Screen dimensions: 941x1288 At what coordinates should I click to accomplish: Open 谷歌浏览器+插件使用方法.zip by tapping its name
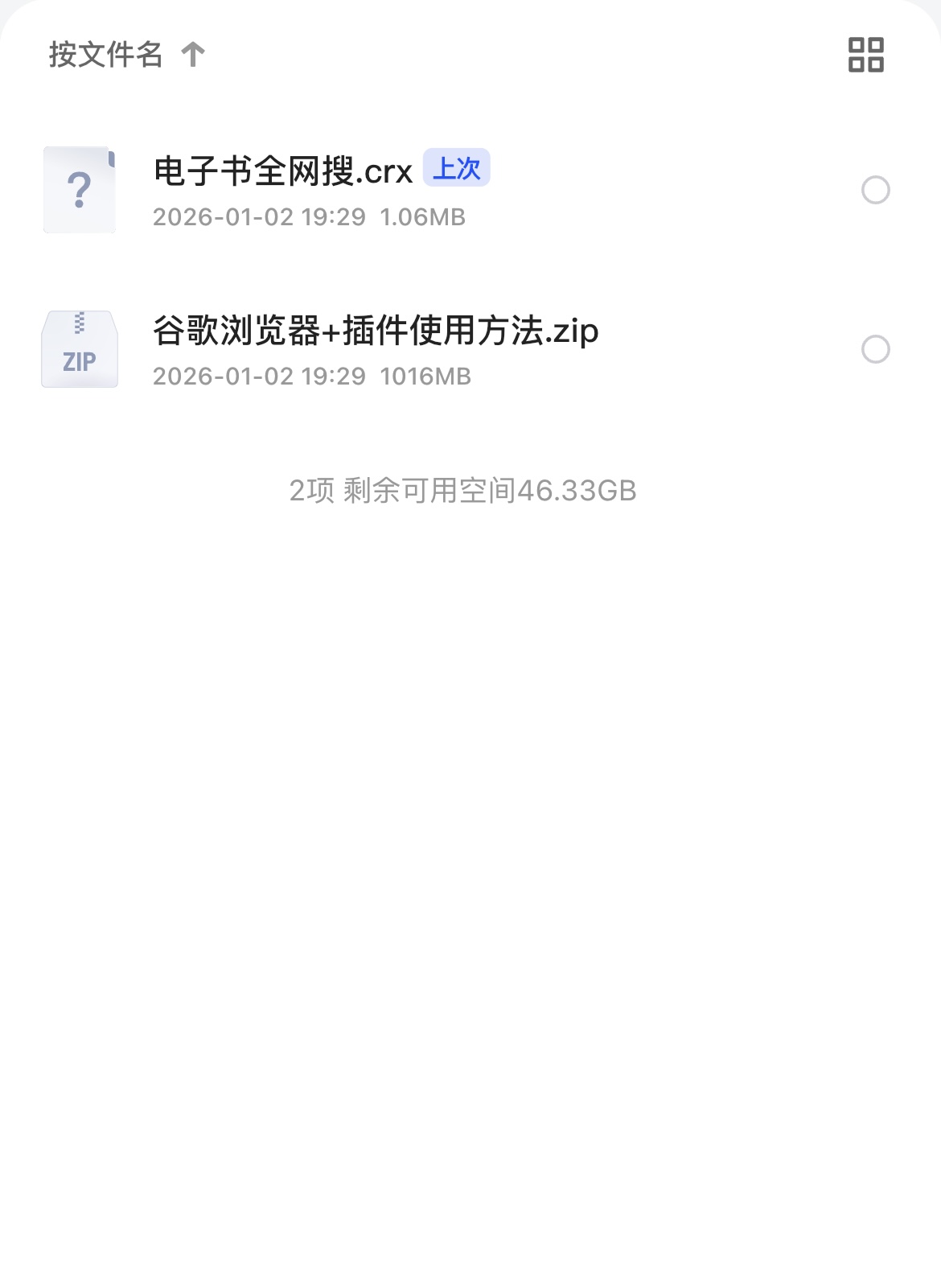point(374,330)
